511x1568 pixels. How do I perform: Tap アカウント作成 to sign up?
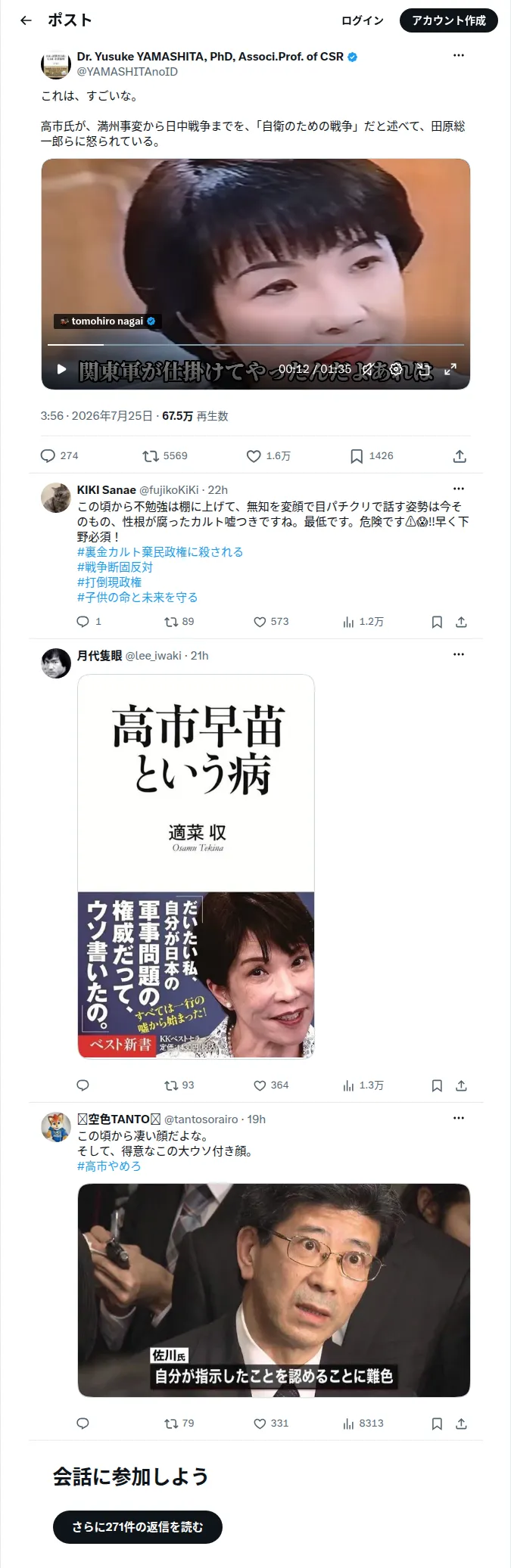448,20
